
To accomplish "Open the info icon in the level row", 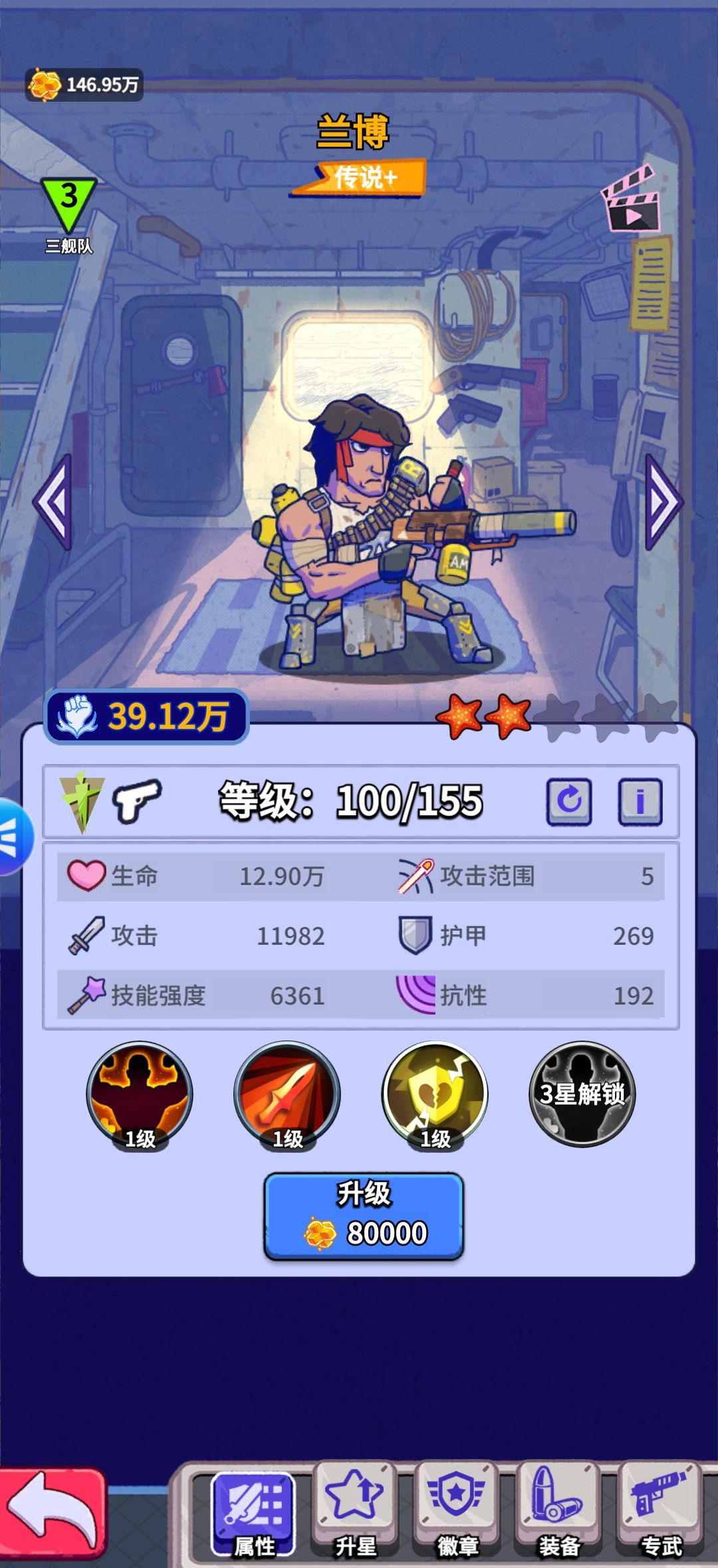I will (x=640, y=801).
